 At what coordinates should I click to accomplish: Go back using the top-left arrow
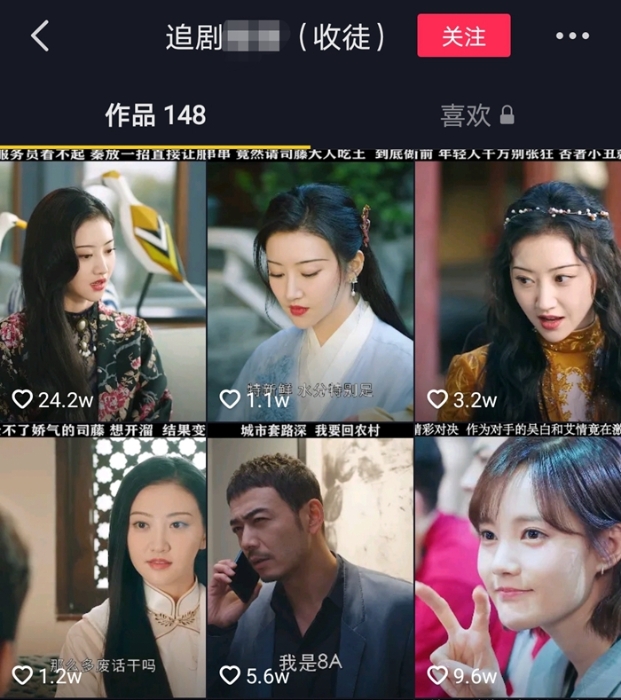pyautogui.click(x=40, y=37)
